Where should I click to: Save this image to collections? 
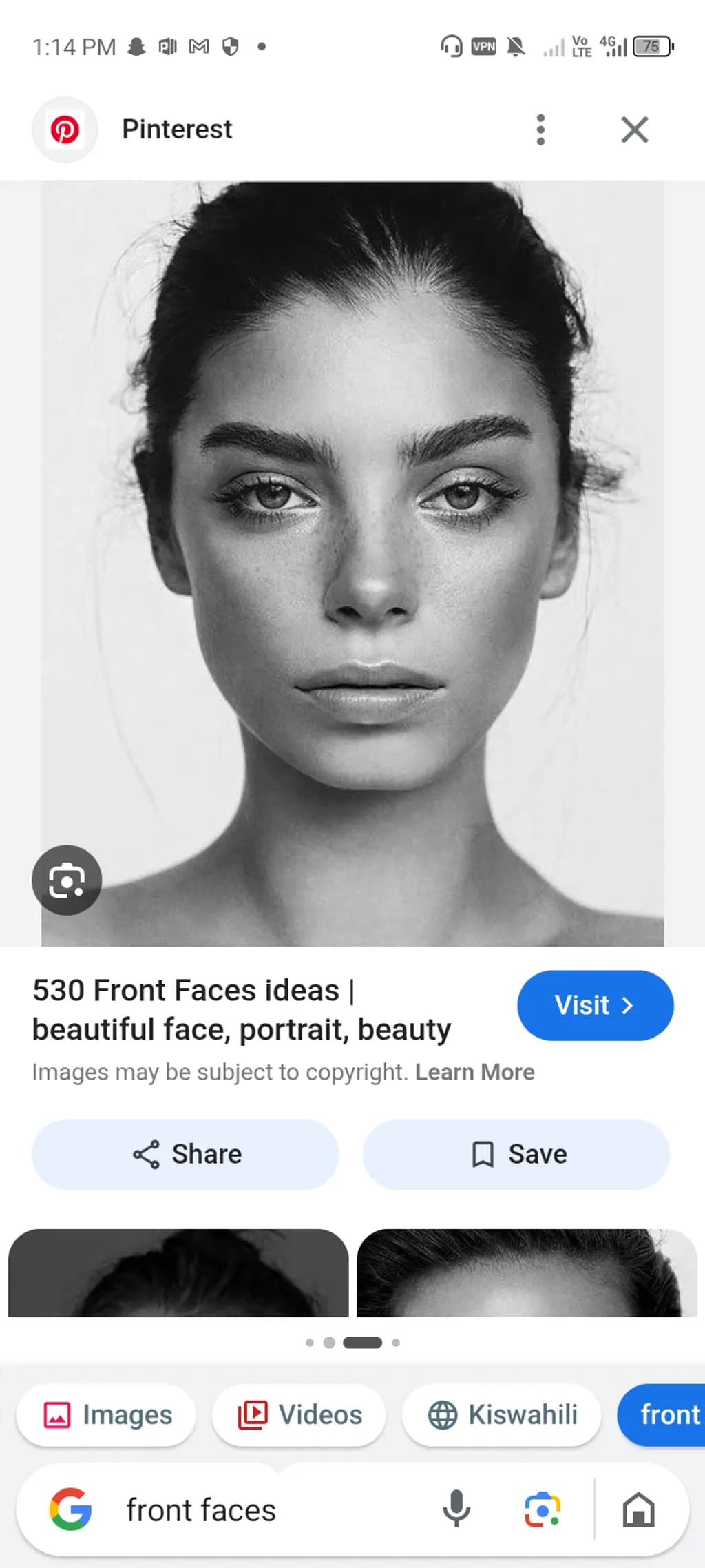(x=516, y=1154)
